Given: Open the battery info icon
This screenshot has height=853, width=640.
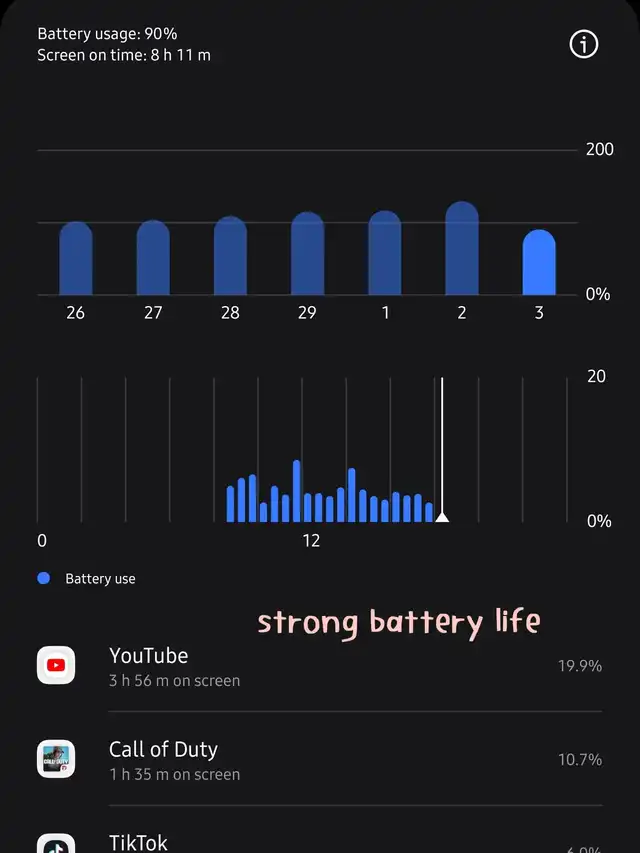Looking at the screenshot, I should 583,44.
